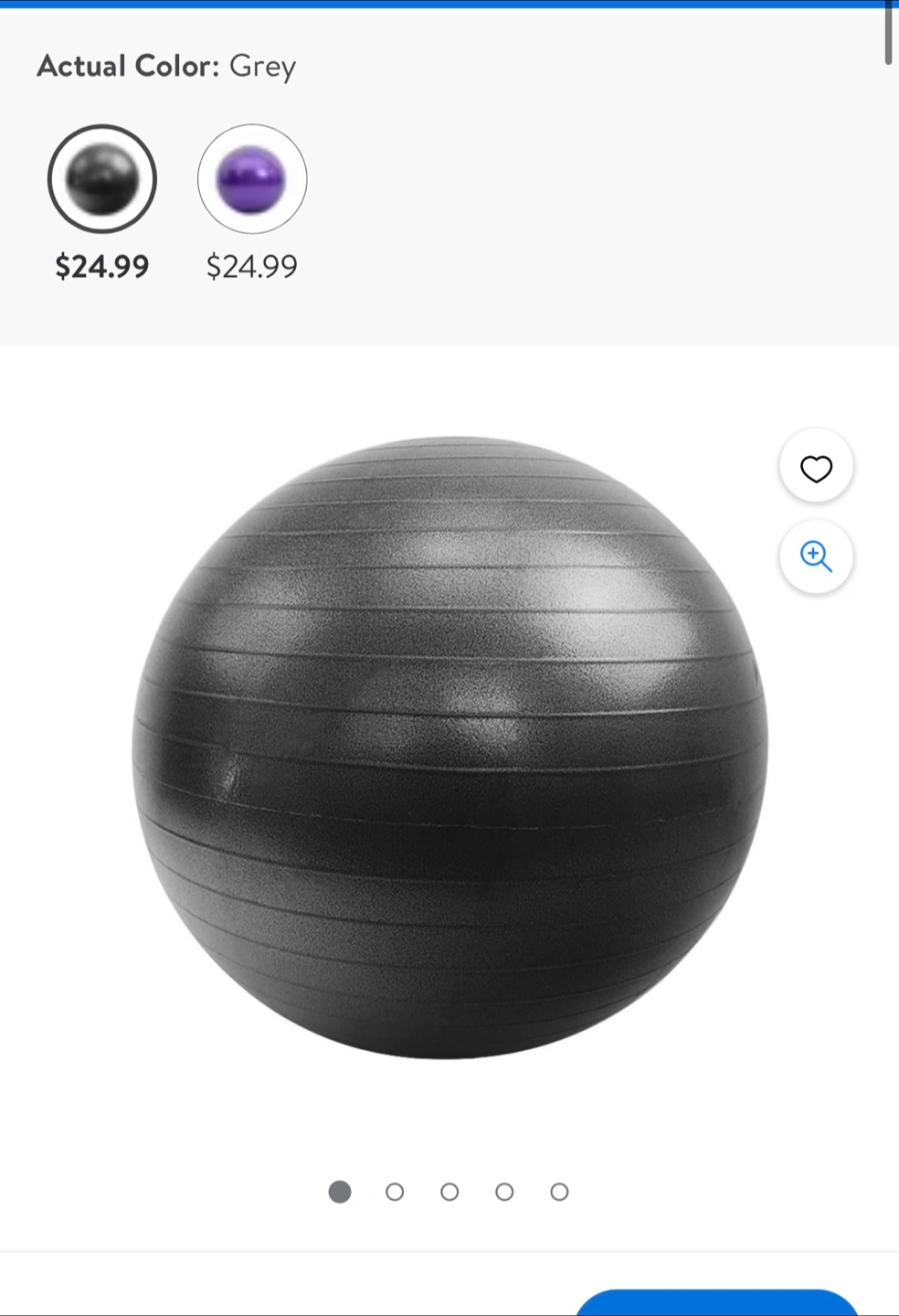The height and width of the screenshot is (1316, 899).
Task: Open the grey exercise ball photo
Action: [x=449, y=748]
